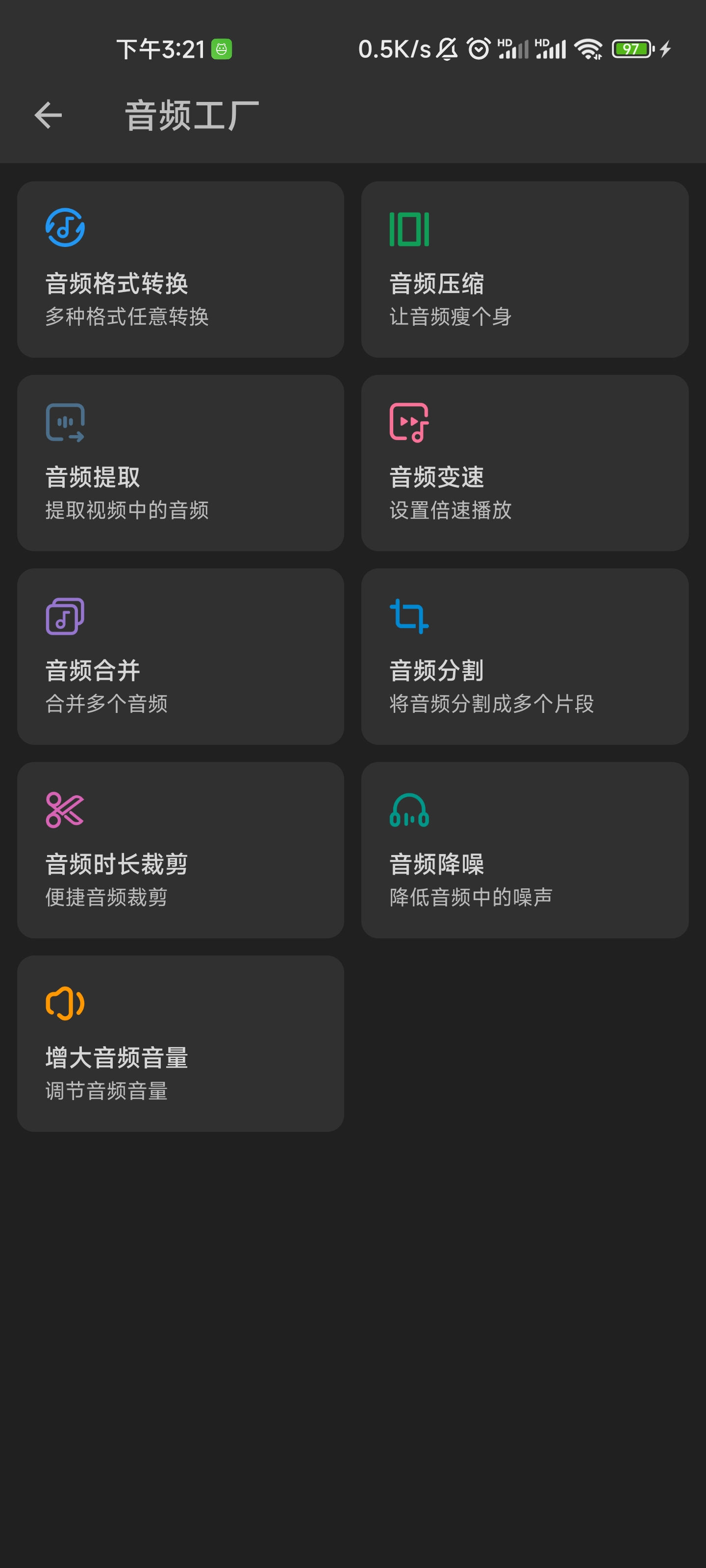
Task: Open 增大音频音量 volume booster
Action: [180, 1043]
